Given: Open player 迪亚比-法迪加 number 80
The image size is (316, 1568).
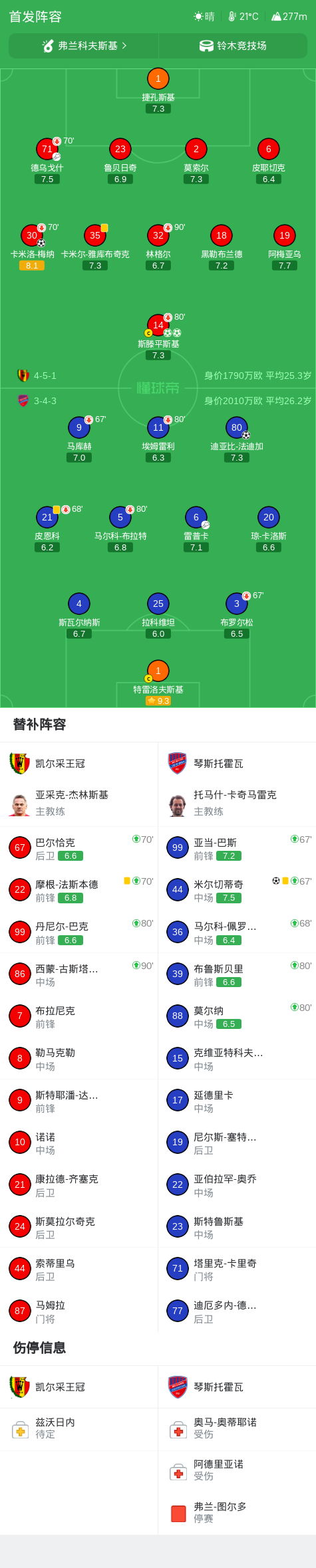Looking at the screenshot, I should point(237,439).
